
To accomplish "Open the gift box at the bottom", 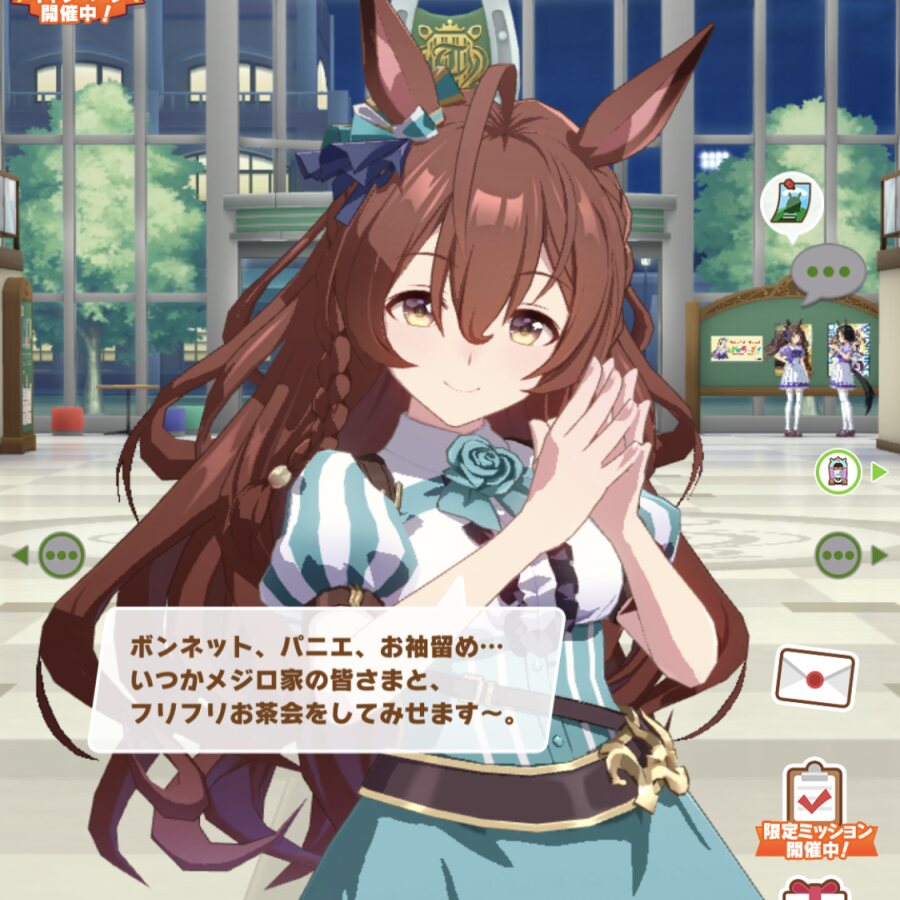I will (816, 889).
